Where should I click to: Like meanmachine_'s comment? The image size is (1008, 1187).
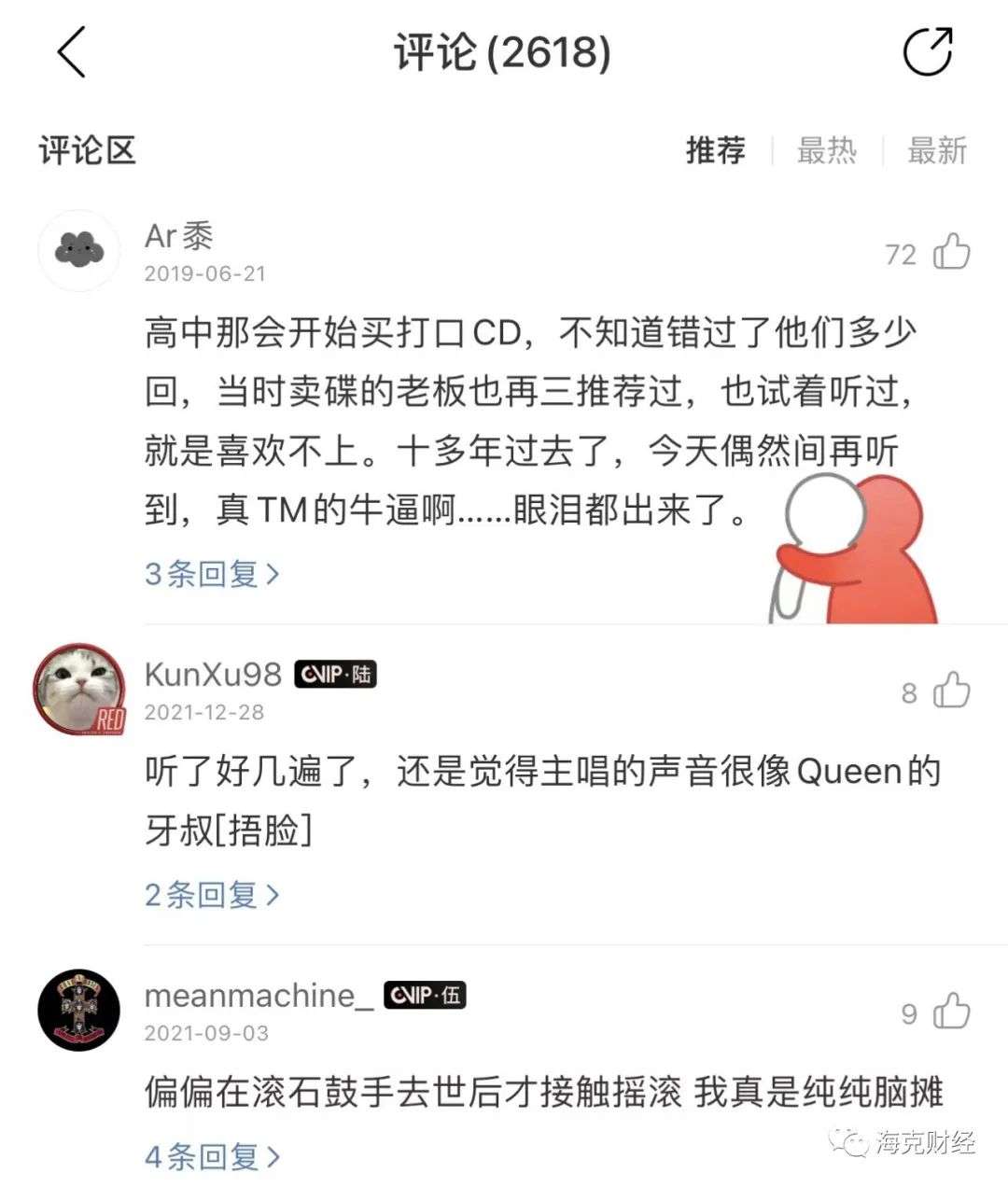952,1012
